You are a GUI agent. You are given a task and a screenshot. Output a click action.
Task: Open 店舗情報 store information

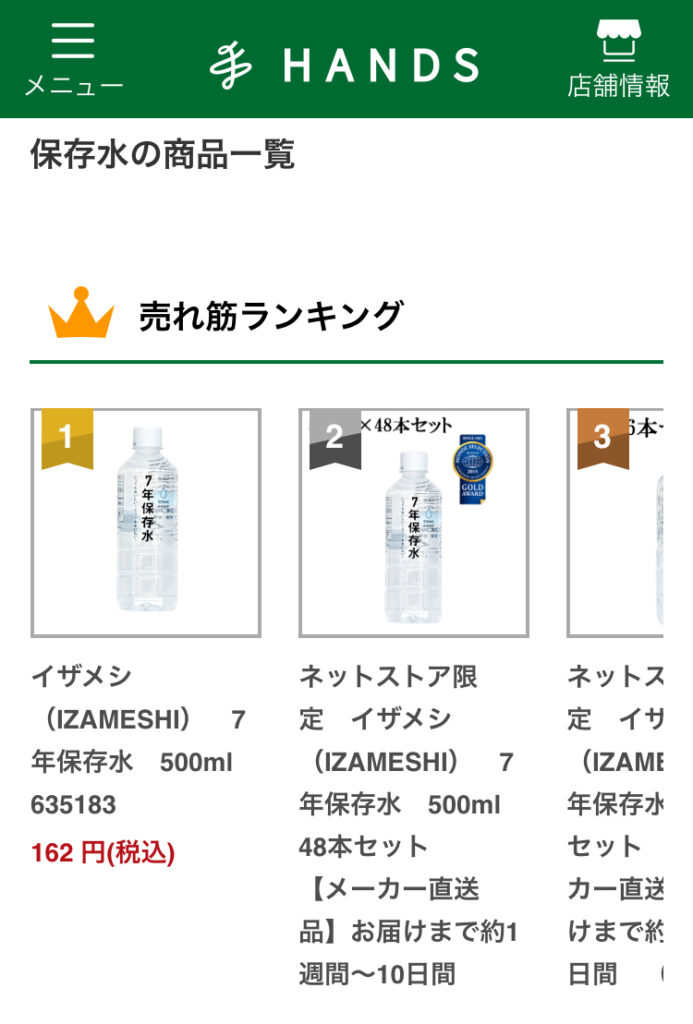(618, 58)
